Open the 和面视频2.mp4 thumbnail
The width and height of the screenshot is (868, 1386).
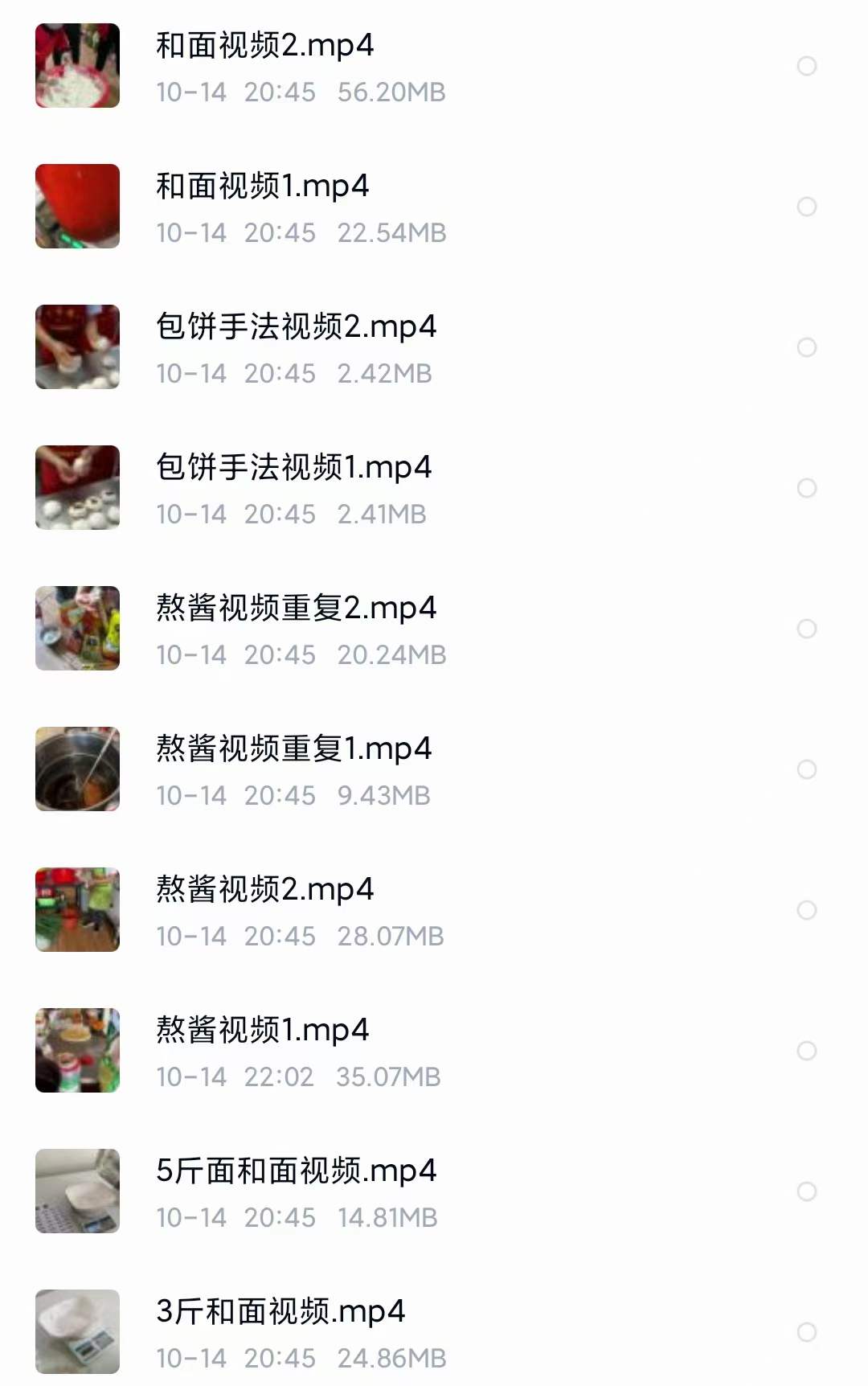(x=76, y=64)
